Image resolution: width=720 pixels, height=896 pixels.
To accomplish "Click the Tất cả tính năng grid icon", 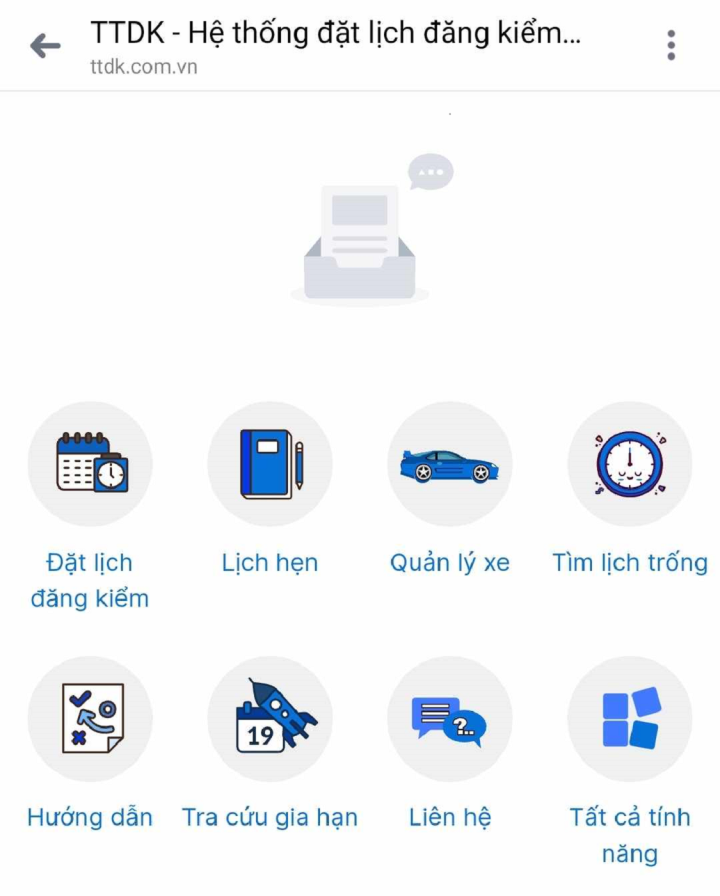I will coord(629,719).
